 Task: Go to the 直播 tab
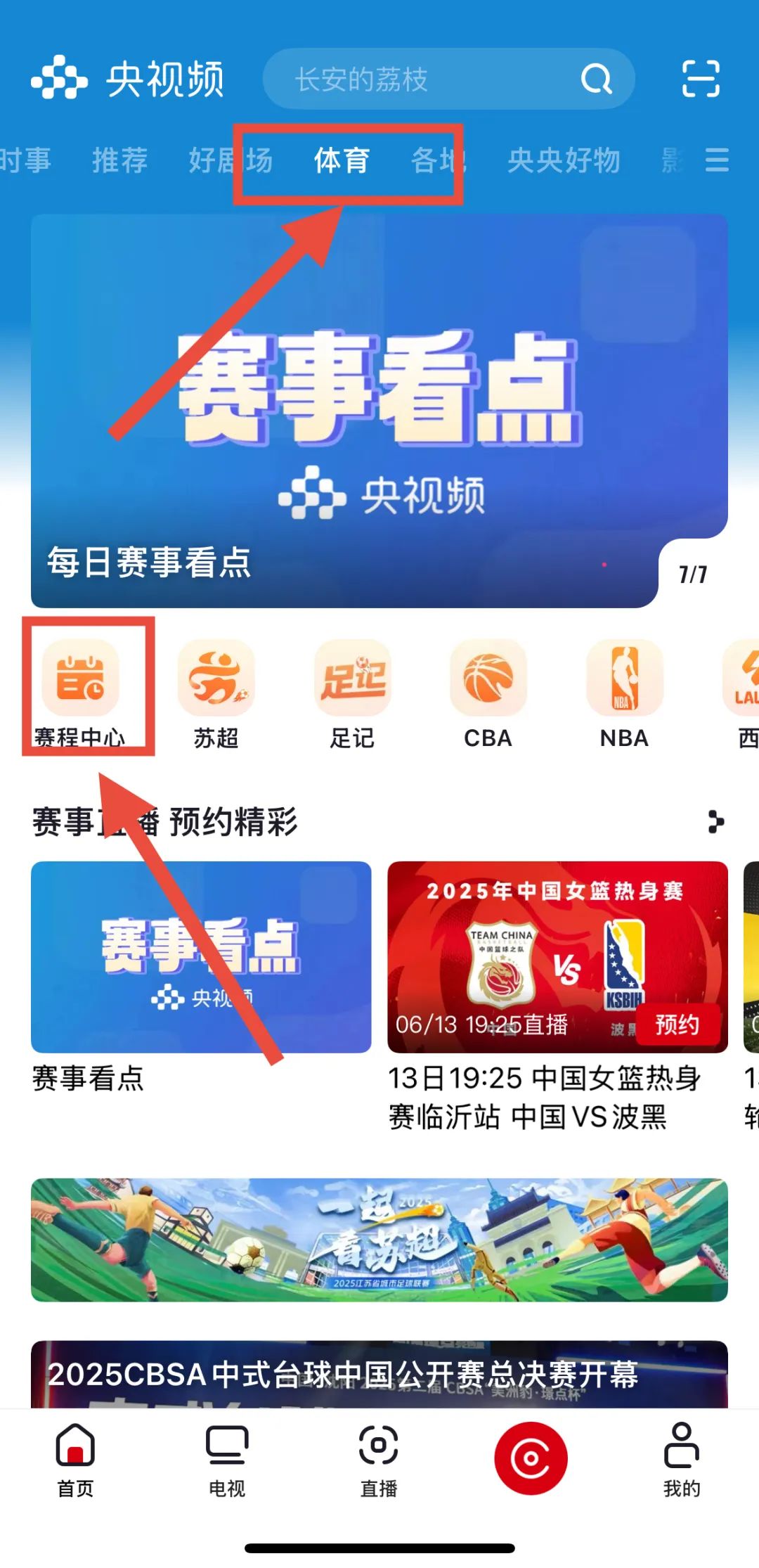[x=379, y=1460]
